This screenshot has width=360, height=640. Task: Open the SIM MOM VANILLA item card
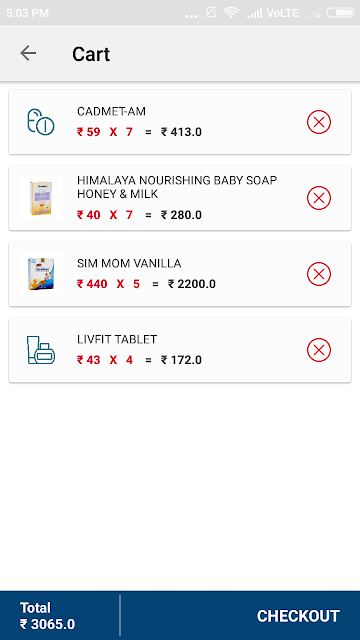tap(180, 274)
